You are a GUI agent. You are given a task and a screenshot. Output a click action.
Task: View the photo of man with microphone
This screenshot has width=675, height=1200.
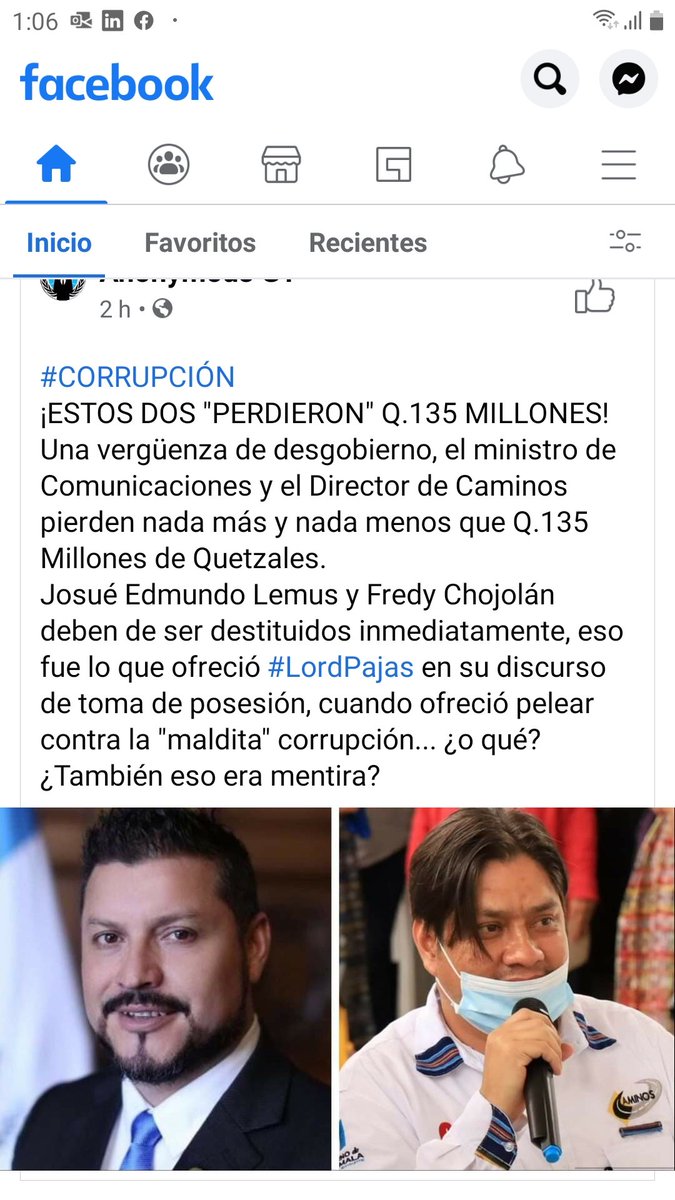[506, 988]
